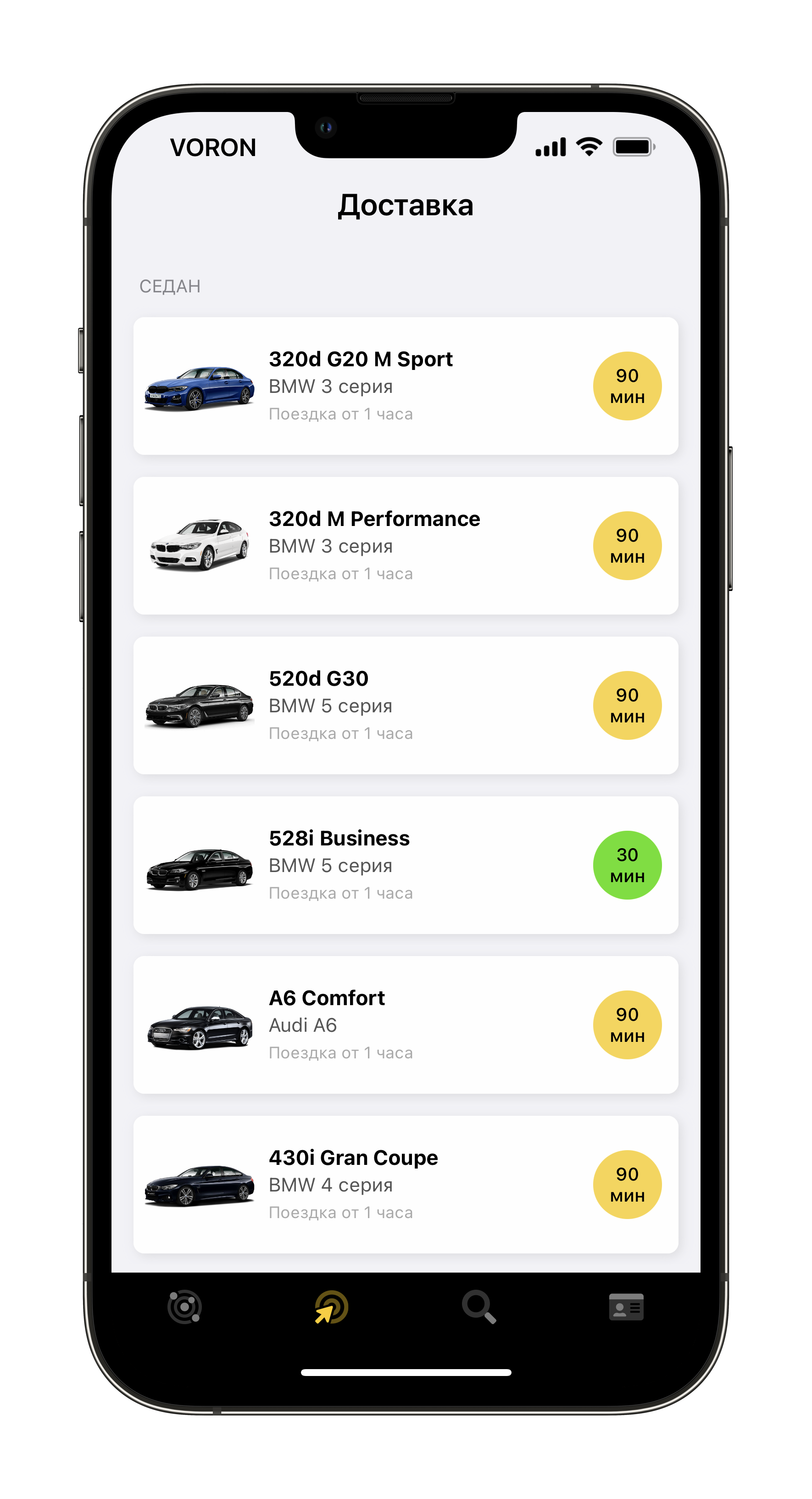View the Audi A6 Comfort card
Image resolution: width=812 pixels, height=1499 pixels.
pos(406,1025)
